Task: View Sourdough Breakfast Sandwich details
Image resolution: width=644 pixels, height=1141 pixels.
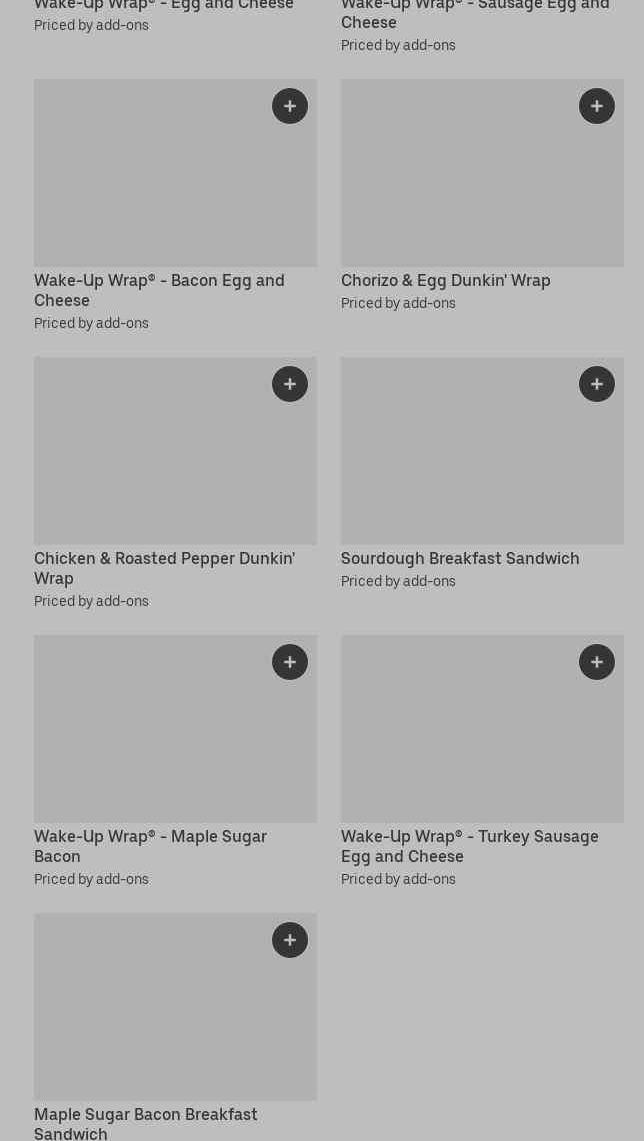Action: [x=459, y=559]
